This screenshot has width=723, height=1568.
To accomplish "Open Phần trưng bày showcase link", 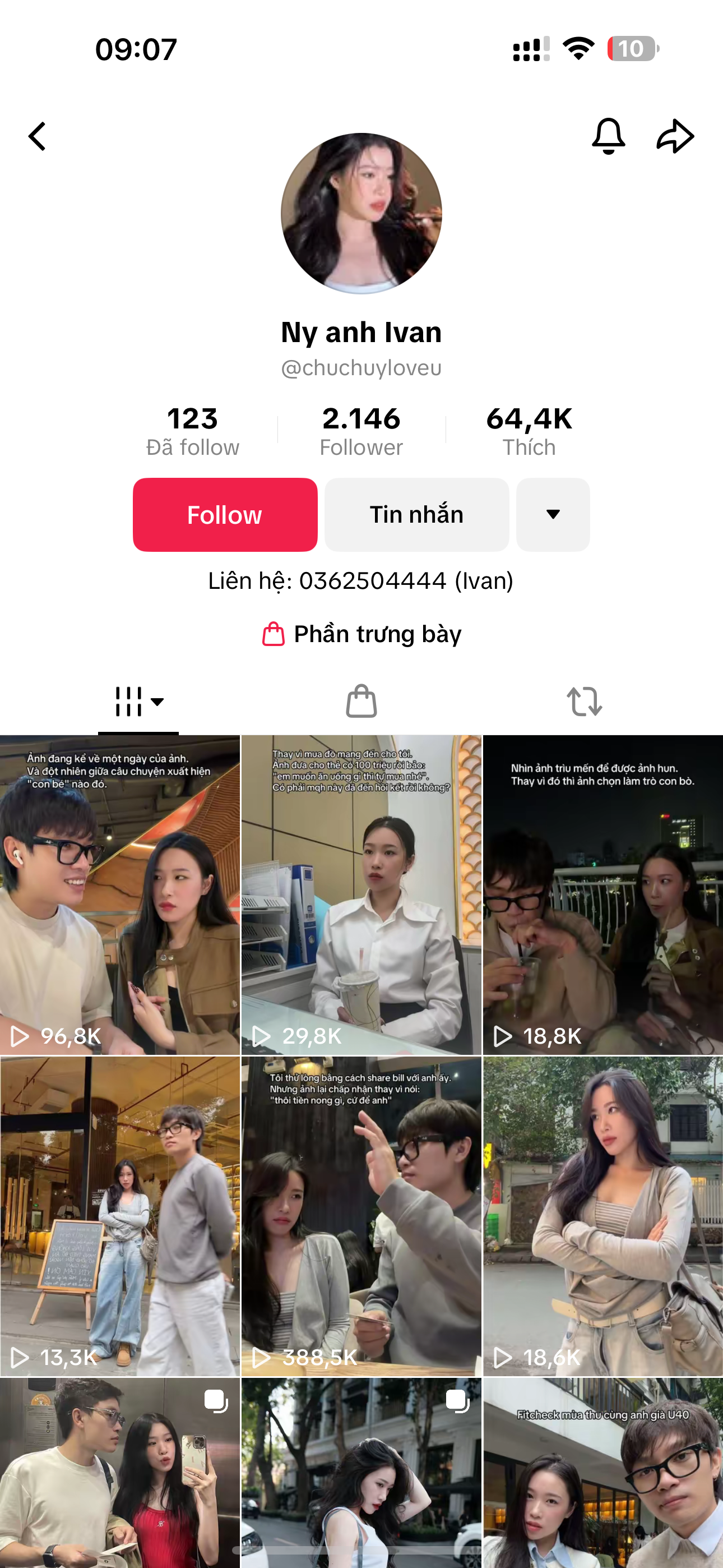I will point(361,634).
